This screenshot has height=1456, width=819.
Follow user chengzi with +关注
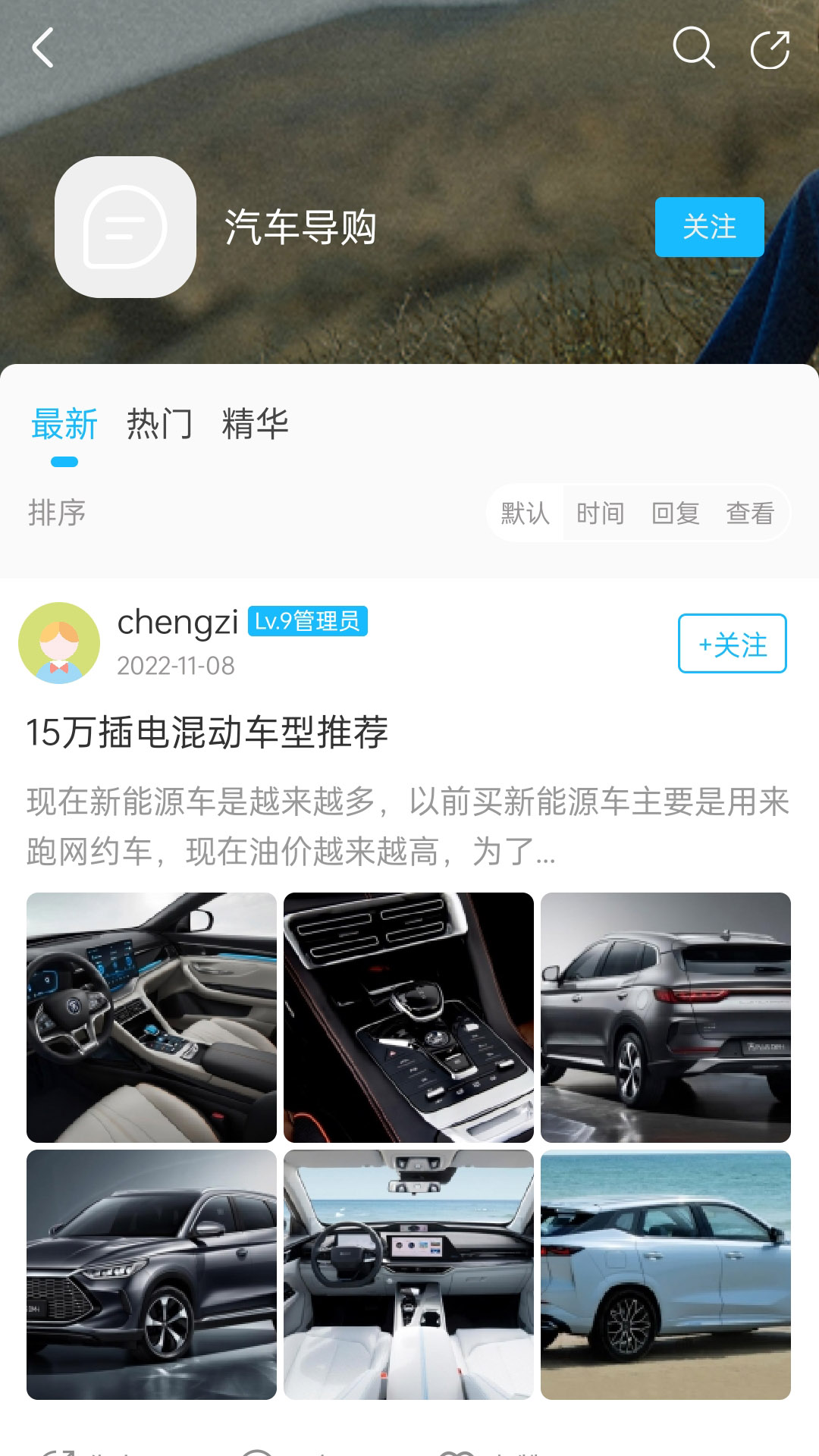click(732, 644)
